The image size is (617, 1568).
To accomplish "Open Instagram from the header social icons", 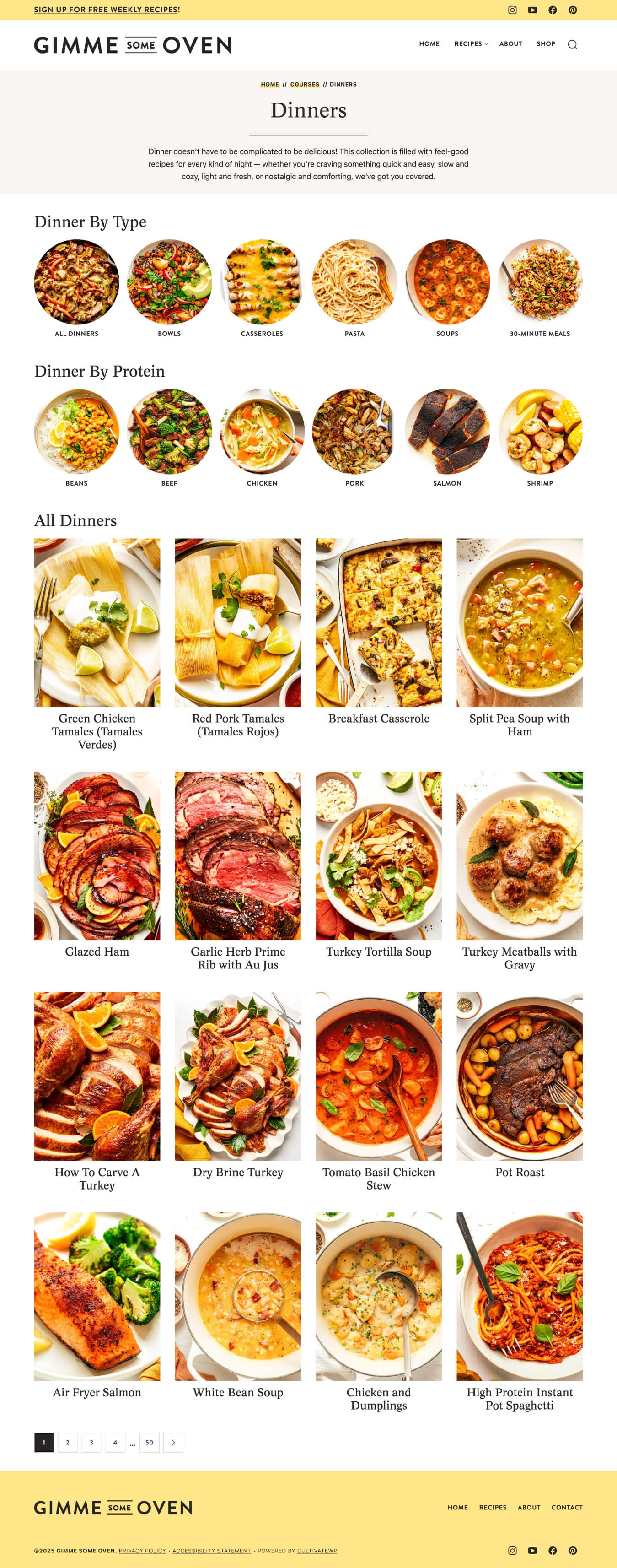I will pos(513,10).
